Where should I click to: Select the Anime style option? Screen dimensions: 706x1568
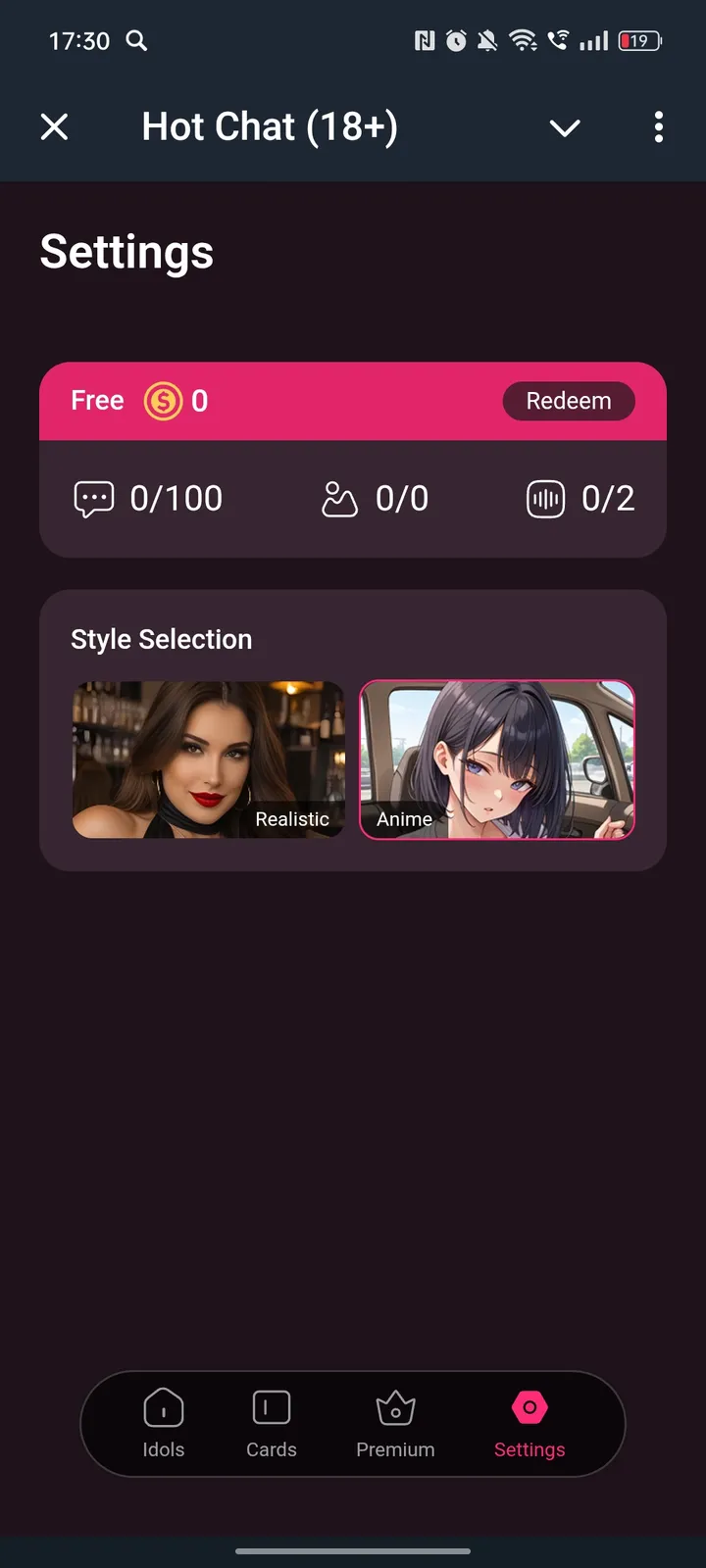(x=497, y=760)
